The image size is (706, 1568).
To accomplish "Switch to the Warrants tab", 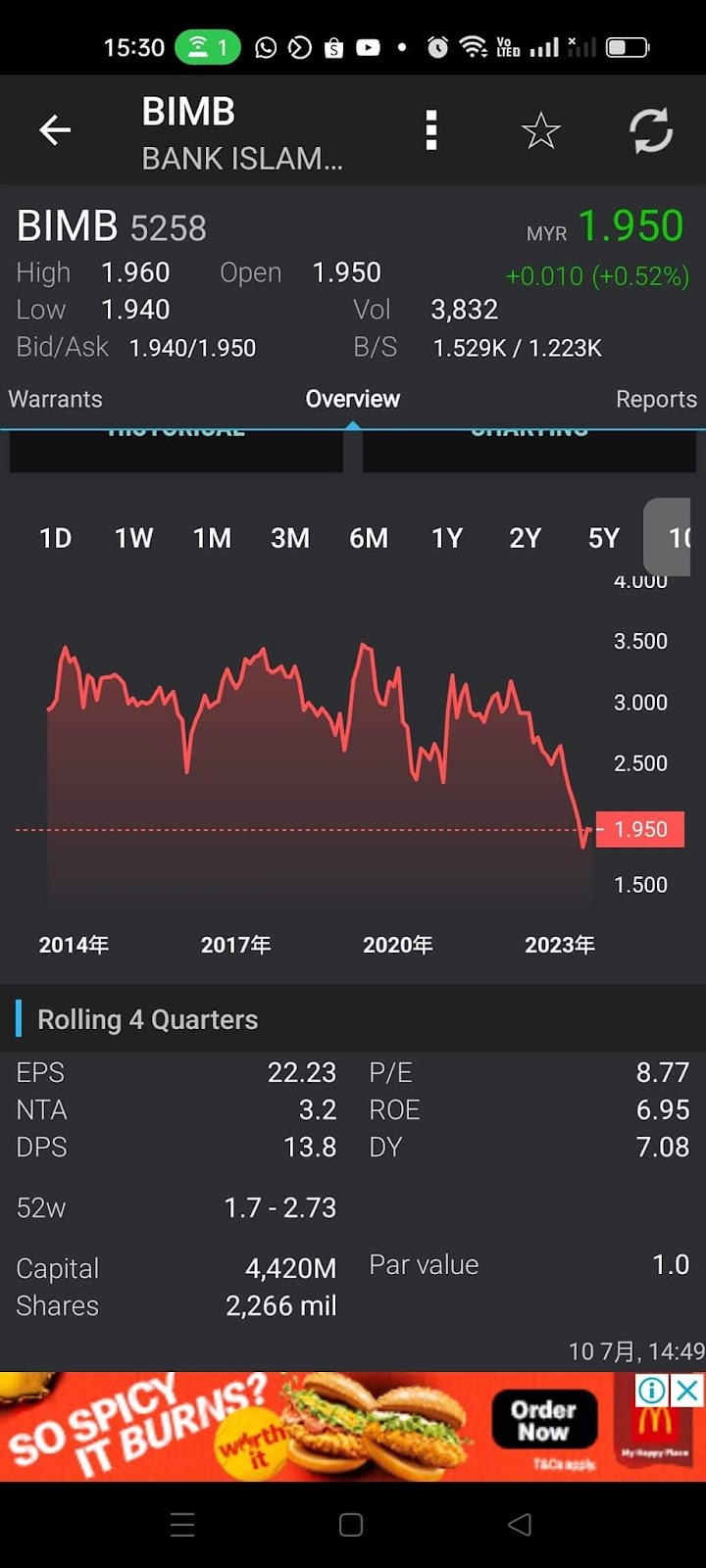I will click(56, 399).
